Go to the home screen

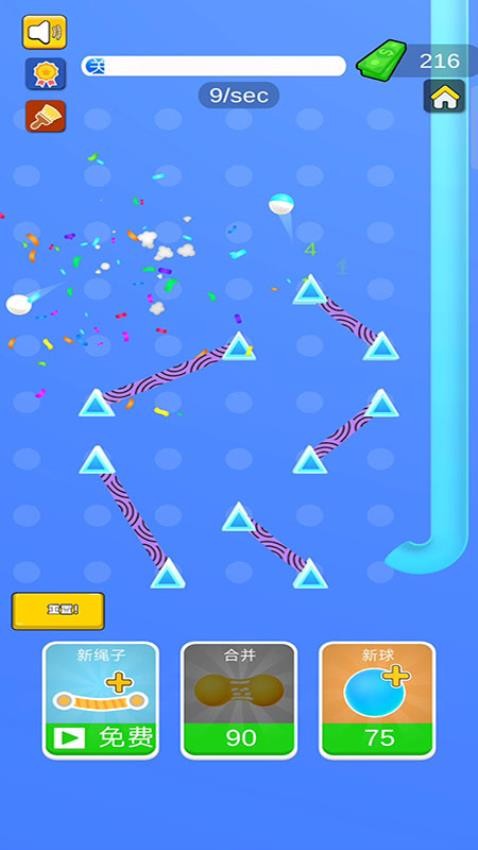pyautogui.click(x=444, y=96)
